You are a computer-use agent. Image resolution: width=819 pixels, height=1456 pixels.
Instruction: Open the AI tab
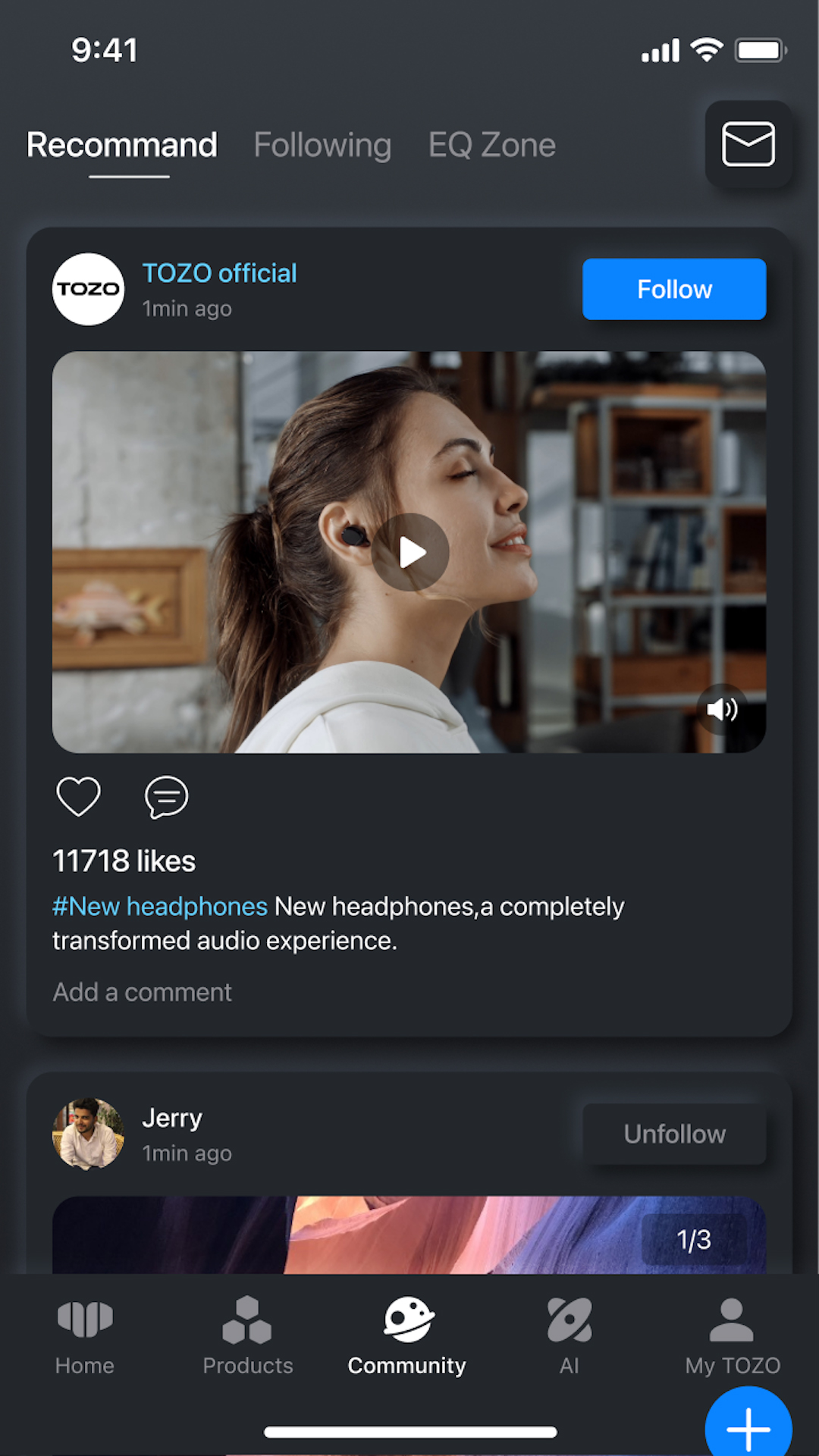(x=569, y=1336)
